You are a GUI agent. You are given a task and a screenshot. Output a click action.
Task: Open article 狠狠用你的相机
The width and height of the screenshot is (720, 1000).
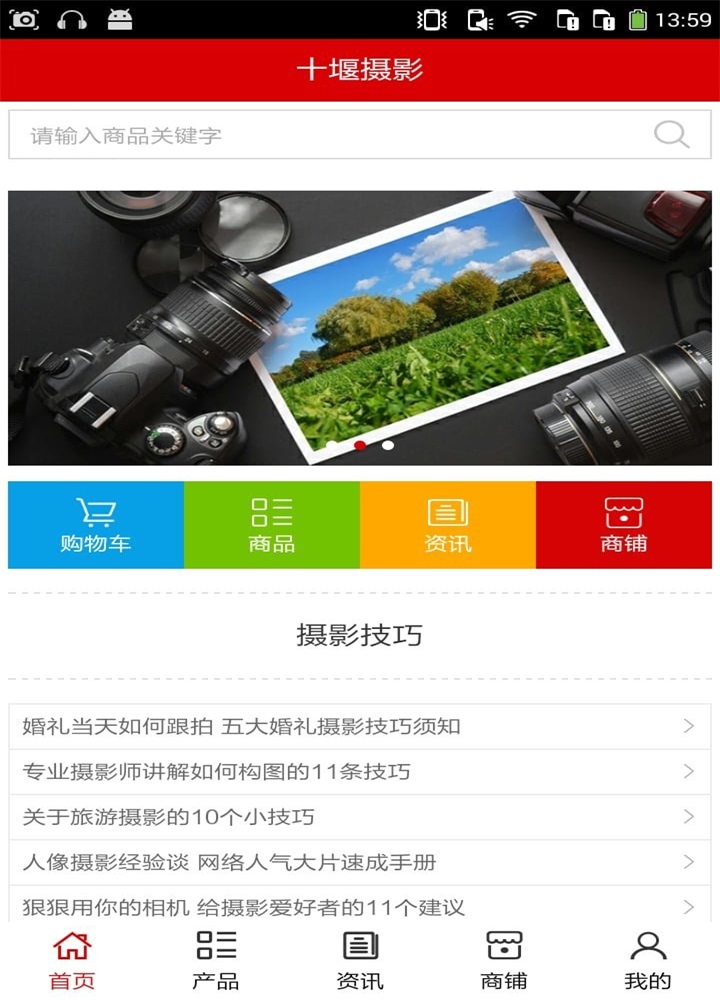coord(358,906)
